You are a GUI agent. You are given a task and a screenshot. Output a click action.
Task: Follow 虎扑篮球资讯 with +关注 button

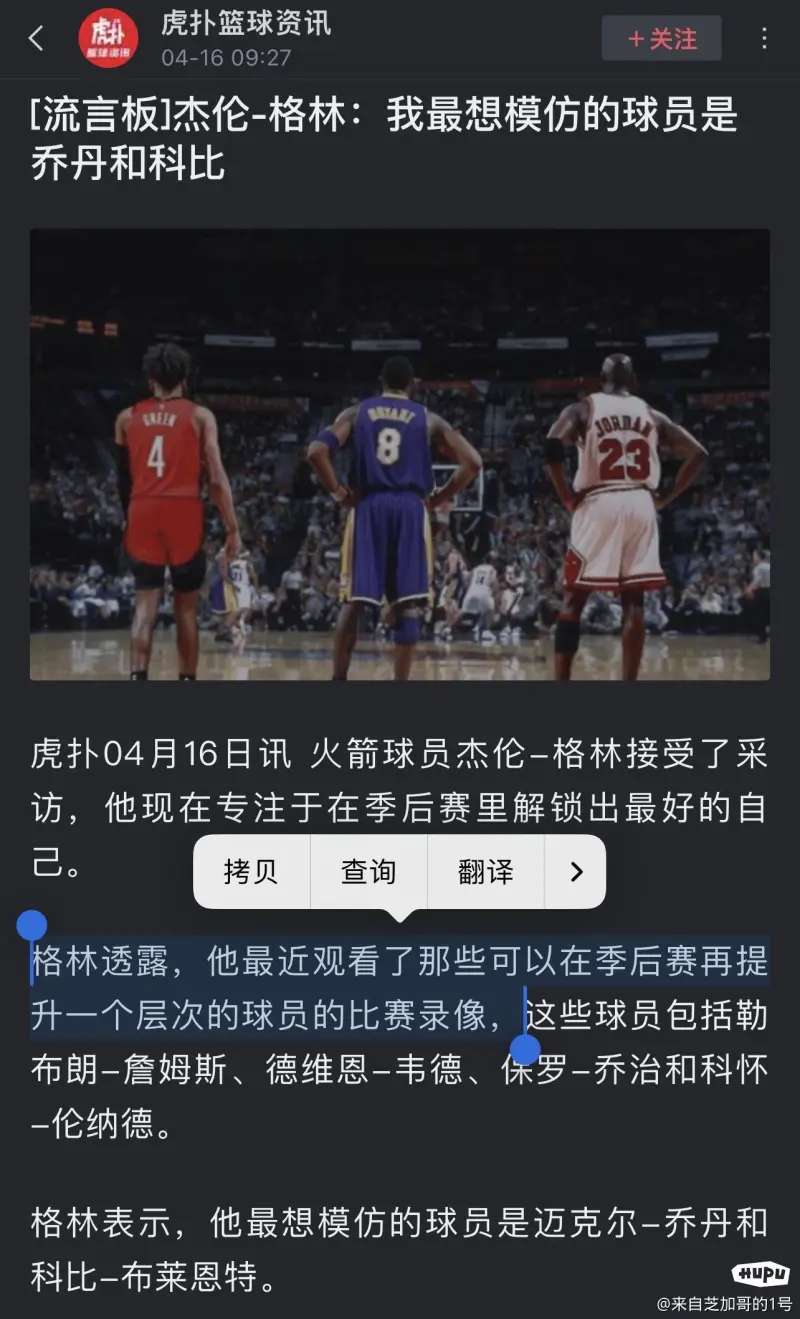[x=661, y=39]
